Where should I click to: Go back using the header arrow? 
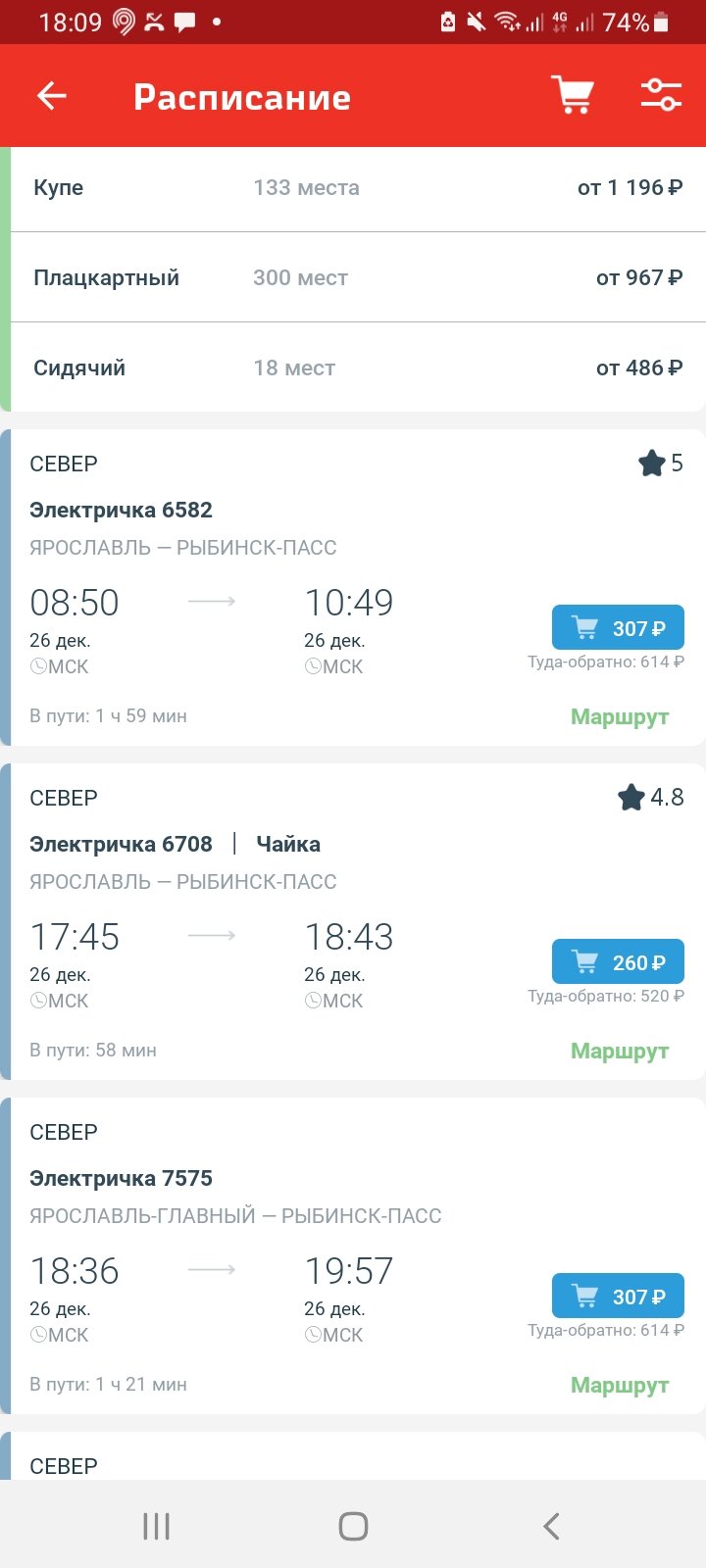point(52,96)
